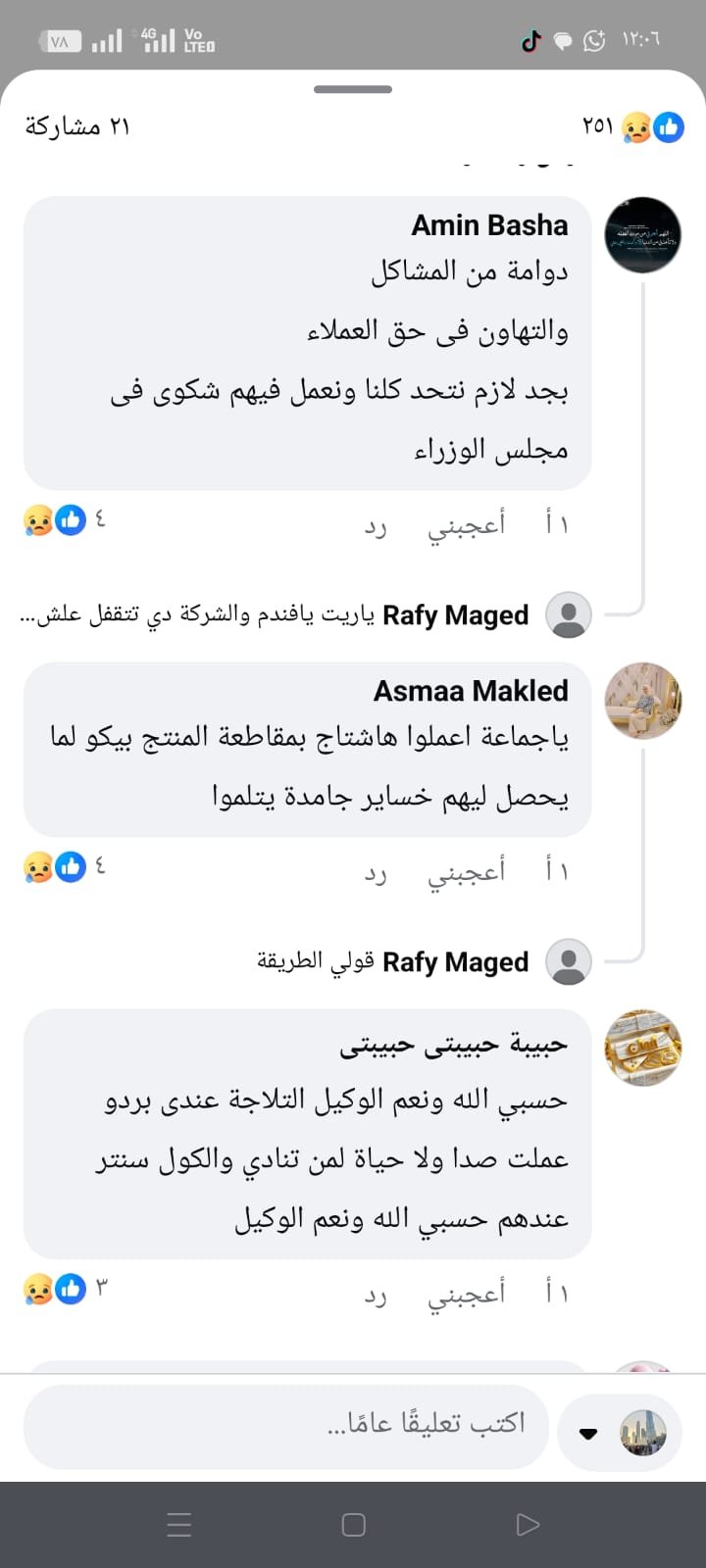Go to the home screen

pyautogui.click(x=353, y=1524)
